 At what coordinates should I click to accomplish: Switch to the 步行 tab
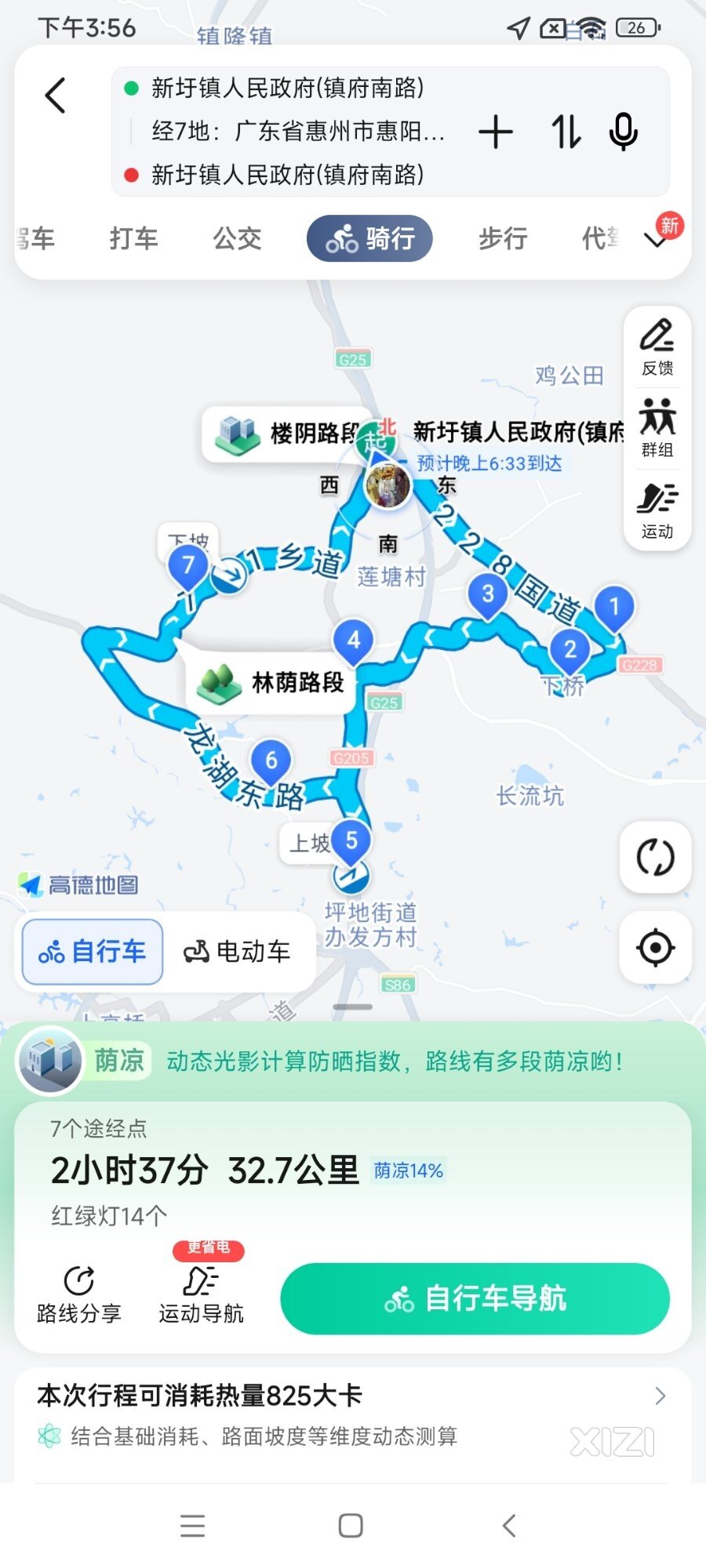click(x=503, y=238)
